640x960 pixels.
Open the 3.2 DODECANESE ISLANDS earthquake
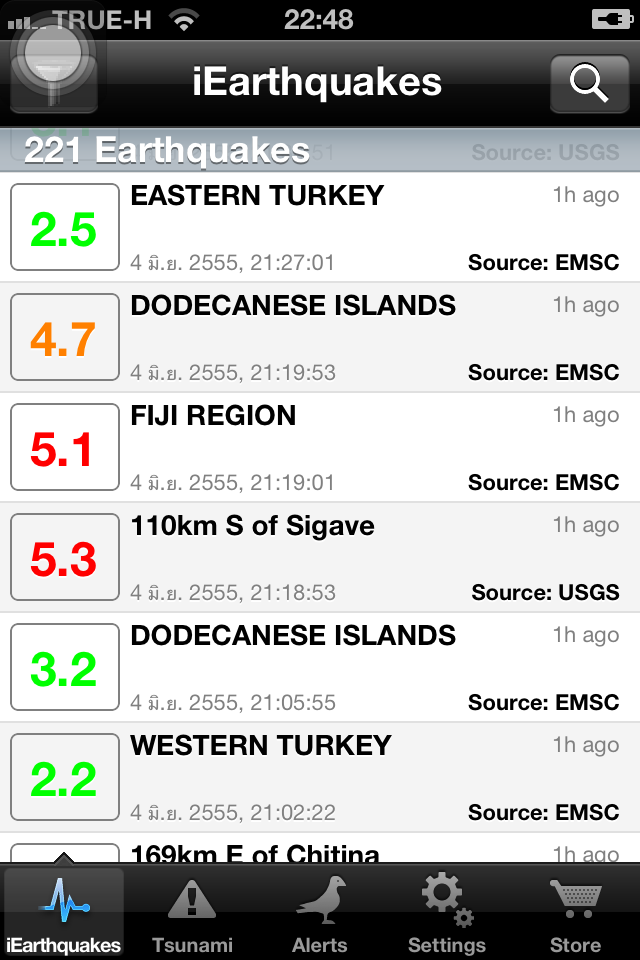[x=320, y=667]
